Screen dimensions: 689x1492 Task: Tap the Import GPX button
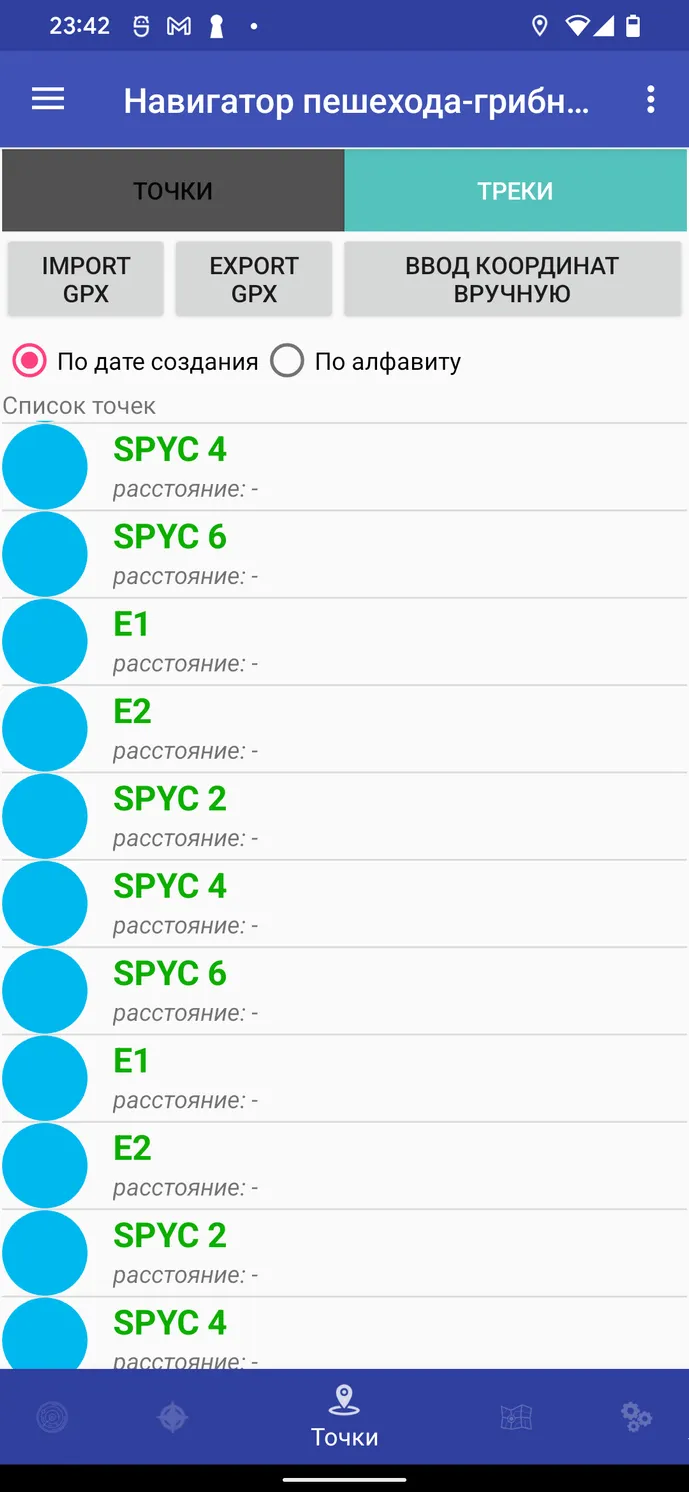pos(86,280)
